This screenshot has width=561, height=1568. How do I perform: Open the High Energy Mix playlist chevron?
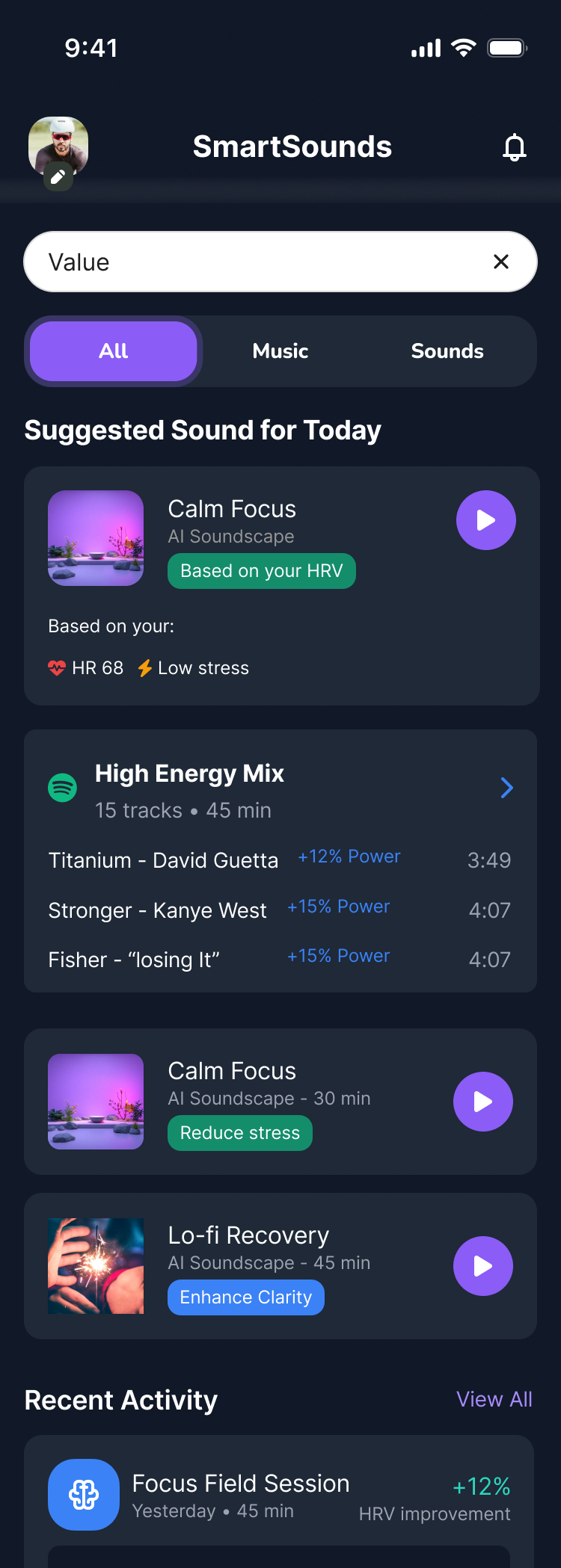coord(506,788)
